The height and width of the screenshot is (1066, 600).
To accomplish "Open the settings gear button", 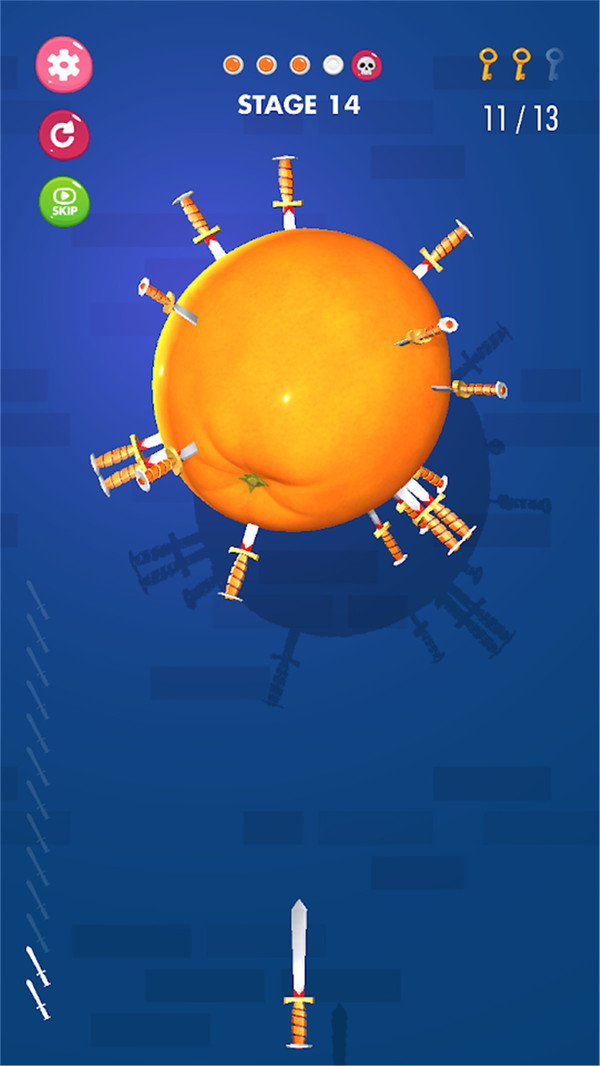I will pos(65,65).
